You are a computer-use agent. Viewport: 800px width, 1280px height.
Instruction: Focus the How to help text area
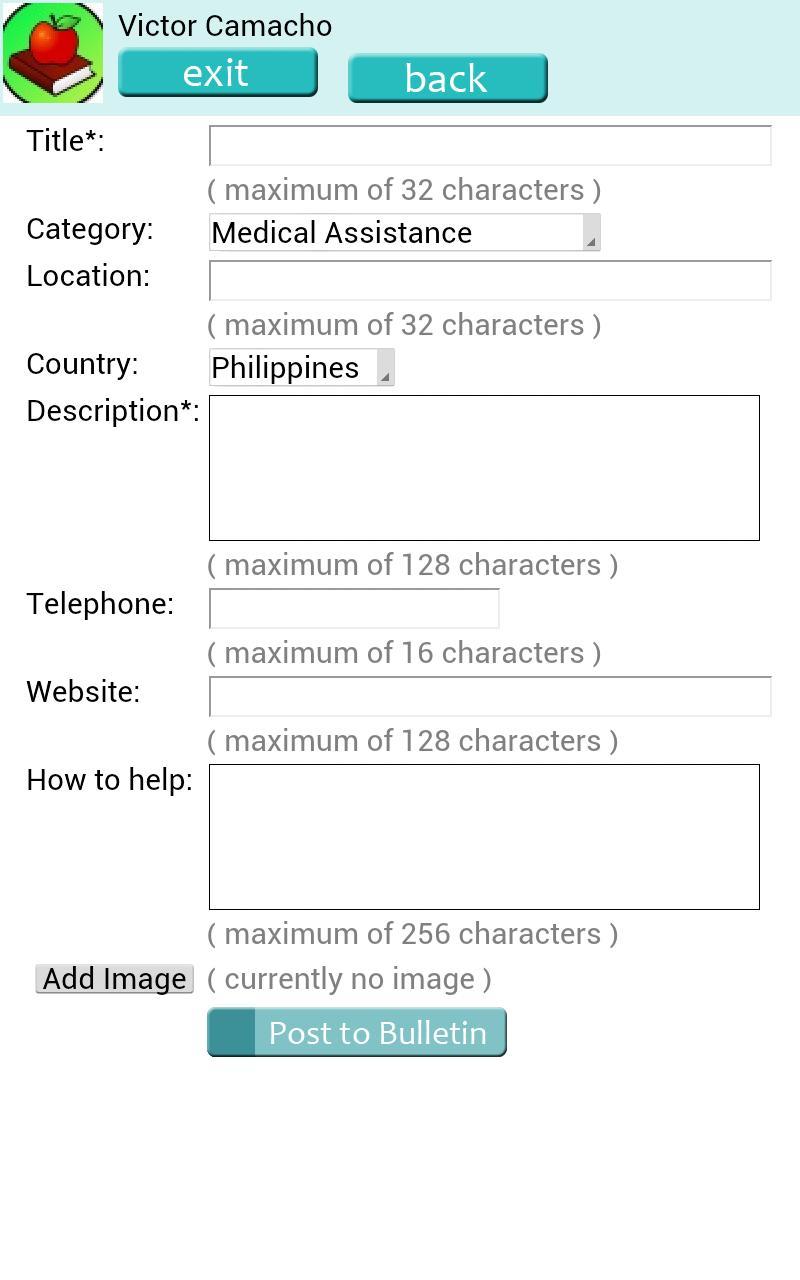[x=483, y=837]
